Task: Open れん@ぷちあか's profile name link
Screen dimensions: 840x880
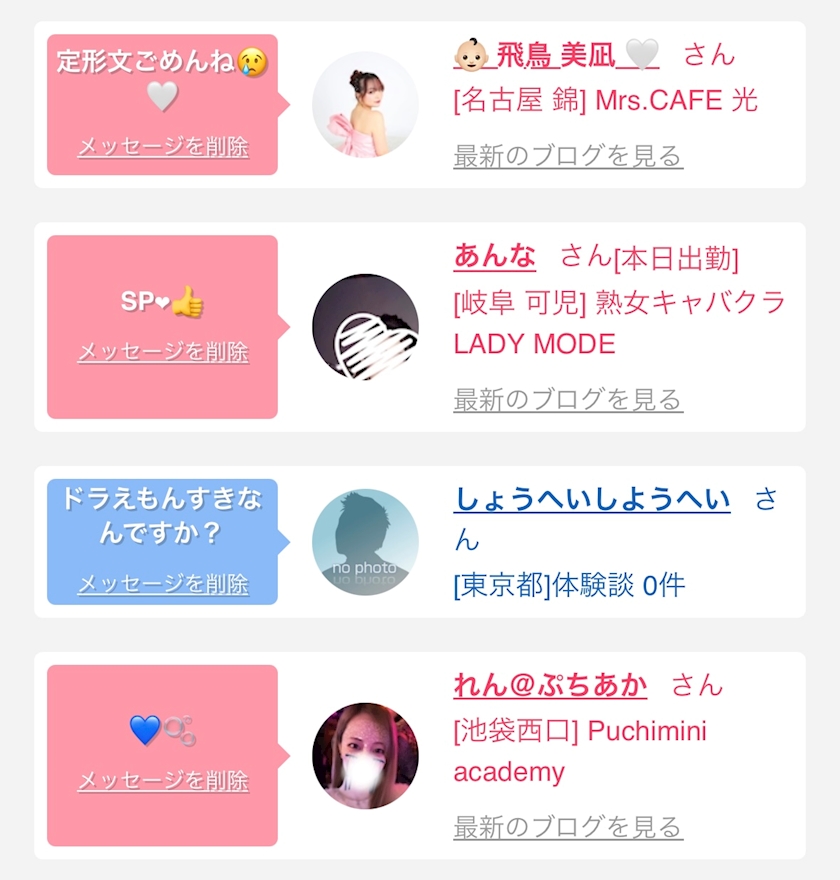Action: pyautogui.click(x=550, y=685)
